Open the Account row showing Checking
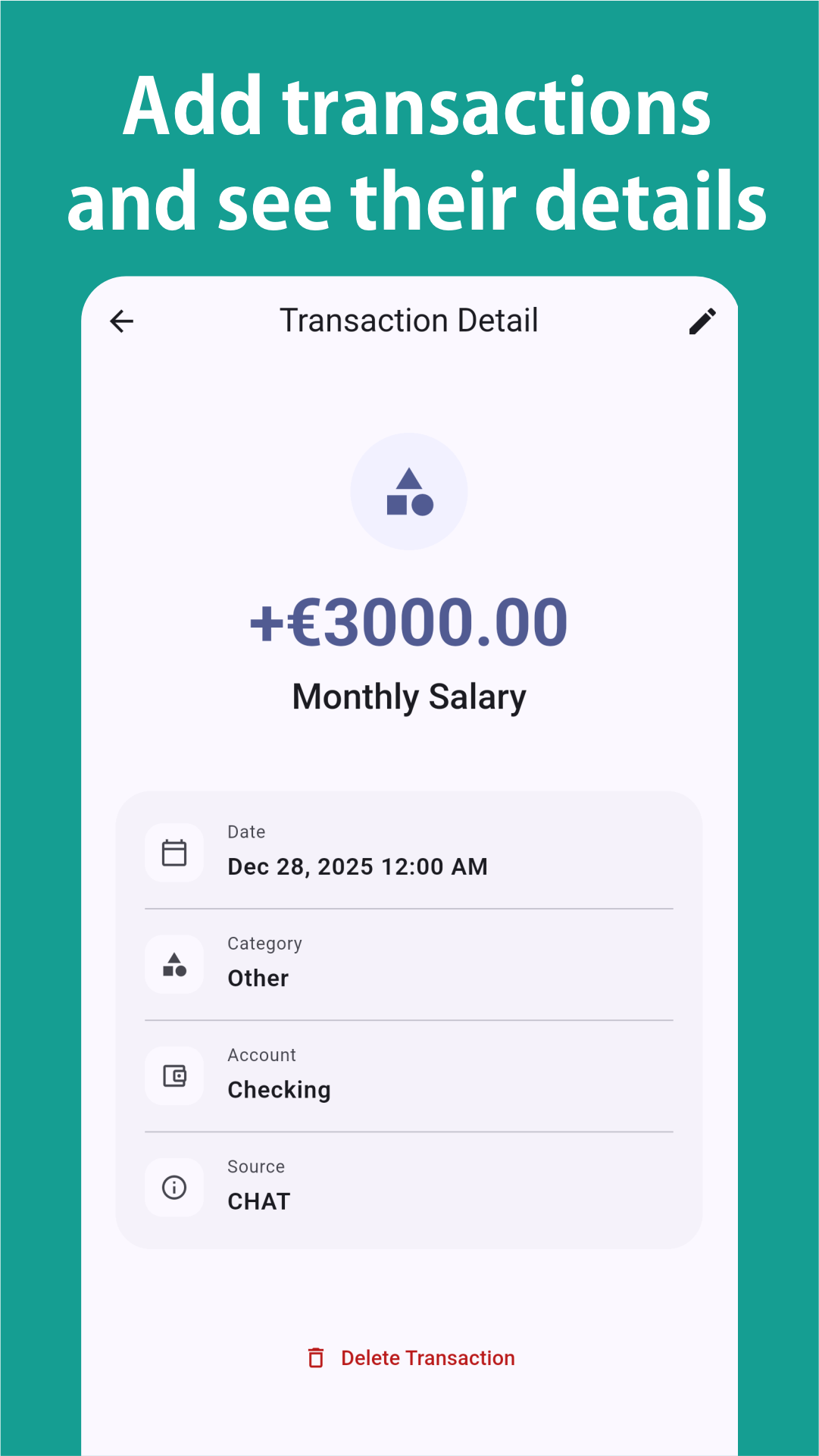The image size is (819, 1456). (x=409, y=1076)
